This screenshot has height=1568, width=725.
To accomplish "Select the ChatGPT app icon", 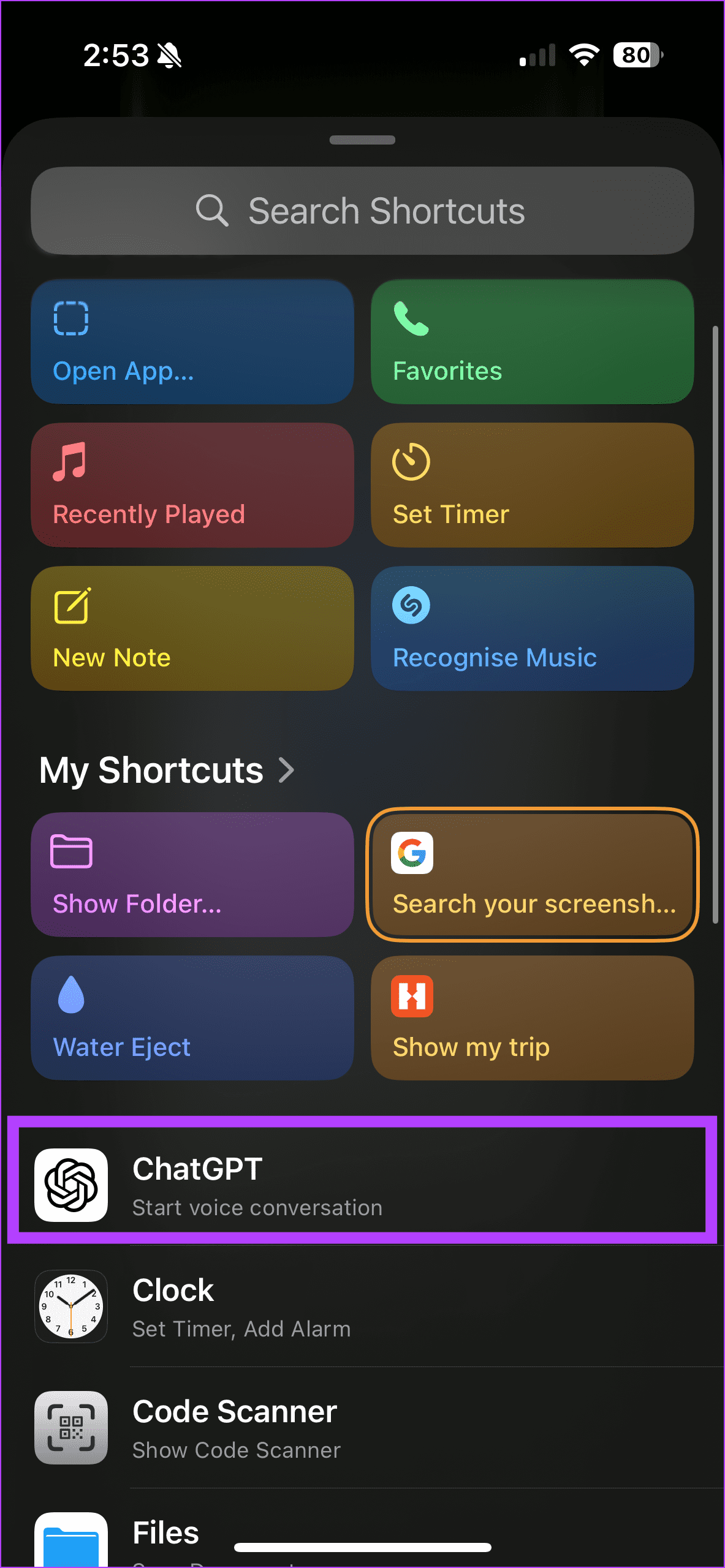I will pyautogui.click(x=71, y=1183).
